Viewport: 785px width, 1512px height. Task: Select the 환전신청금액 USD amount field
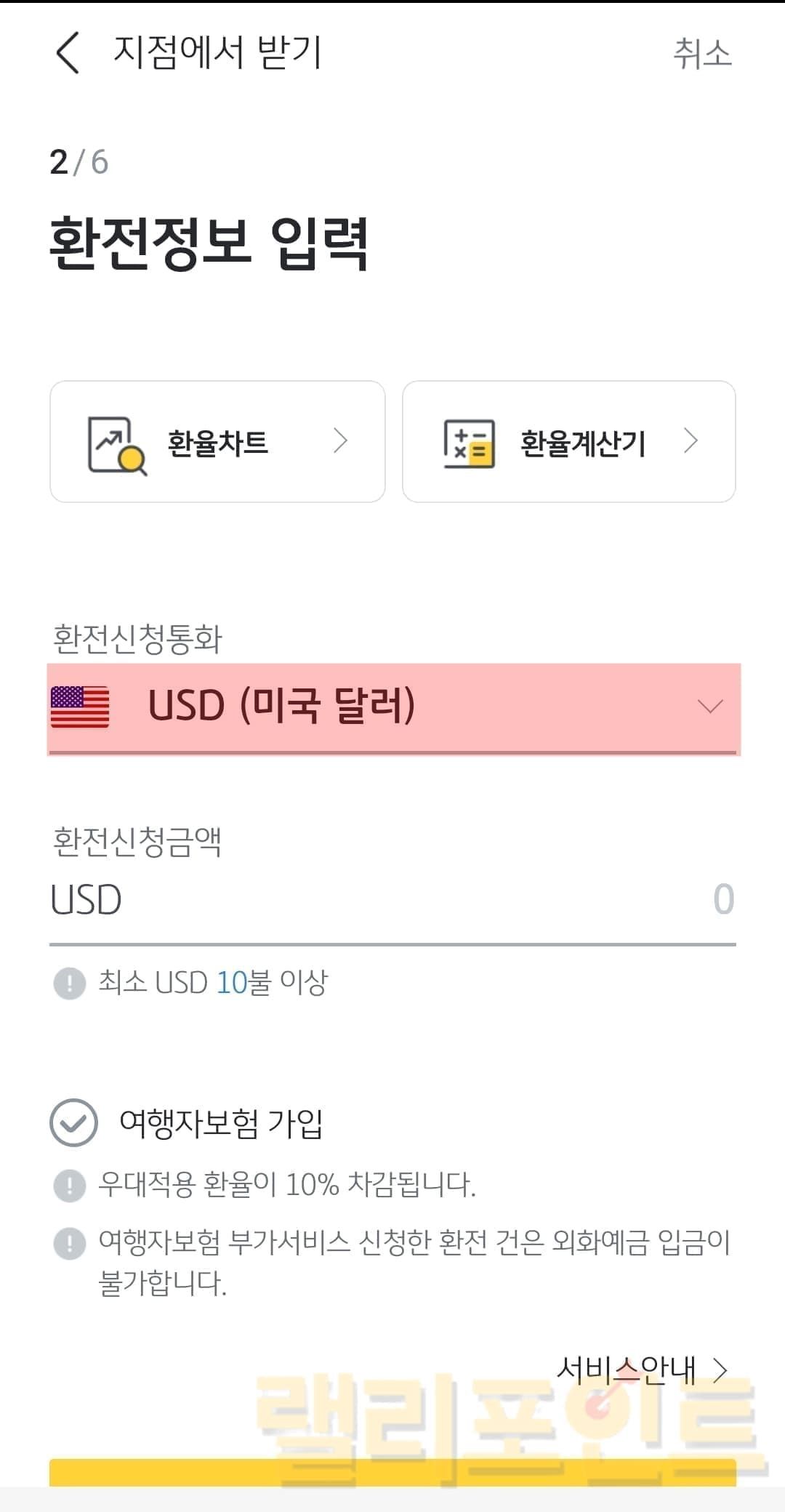392,900
